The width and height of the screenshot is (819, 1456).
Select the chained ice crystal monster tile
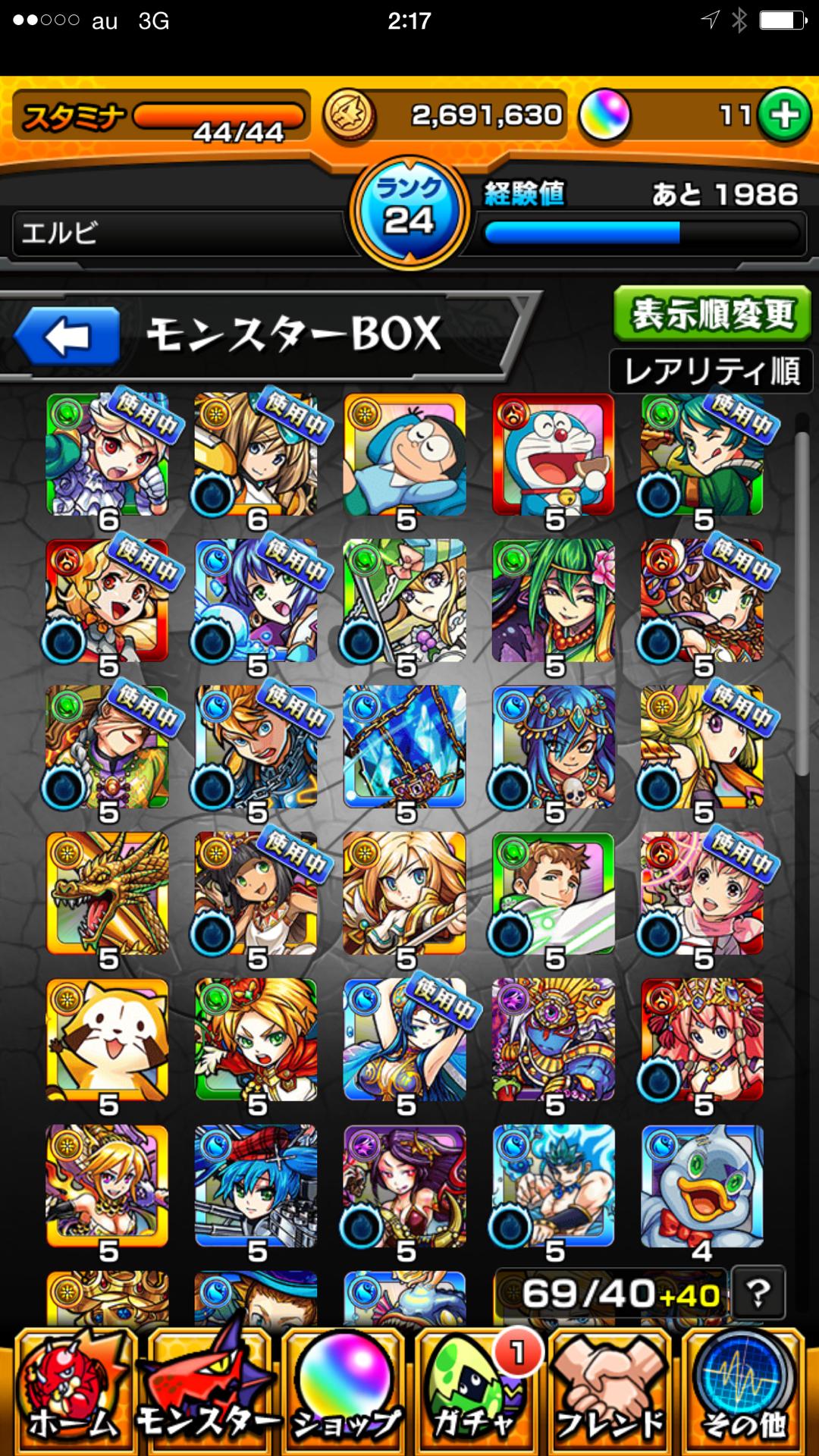click(404, 747)
